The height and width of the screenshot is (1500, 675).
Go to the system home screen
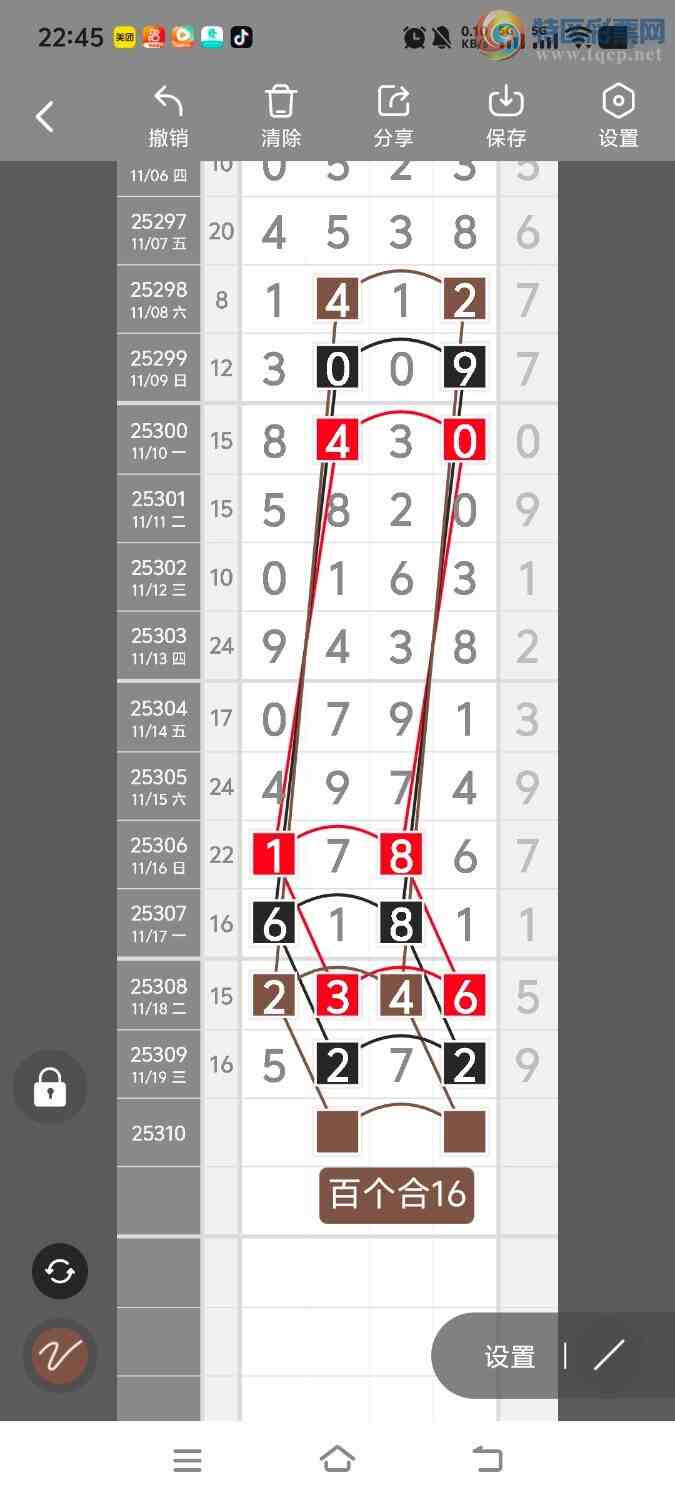click(x=337, y=1460)
